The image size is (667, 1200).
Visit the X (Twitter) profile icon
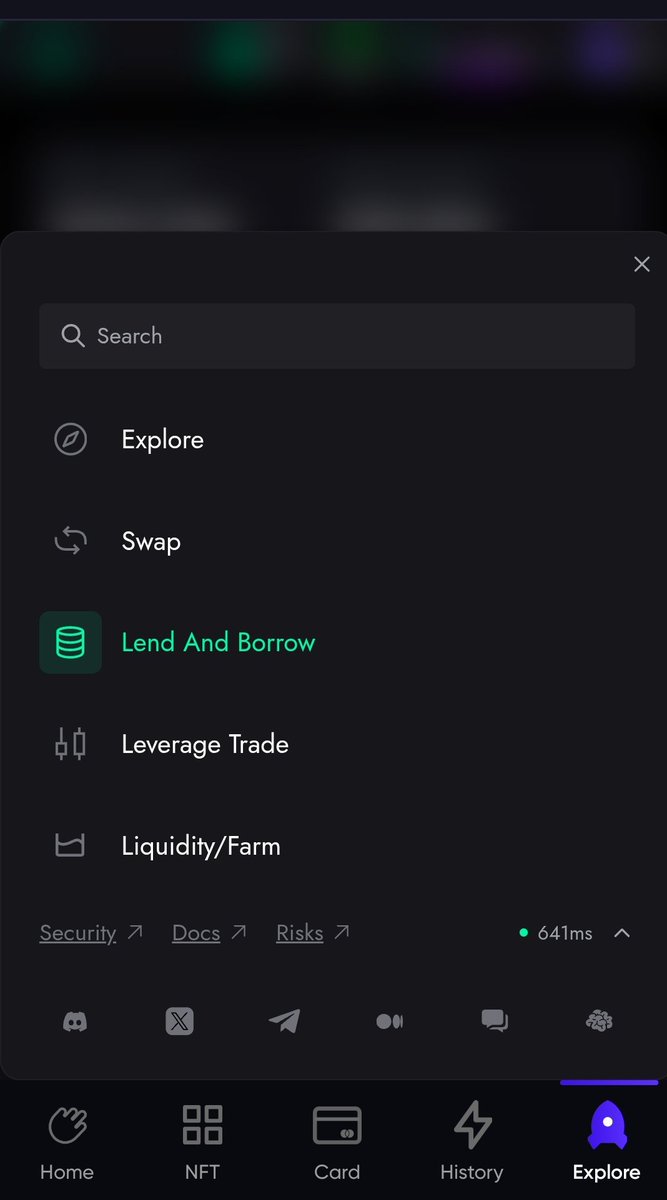point(180,1021)
